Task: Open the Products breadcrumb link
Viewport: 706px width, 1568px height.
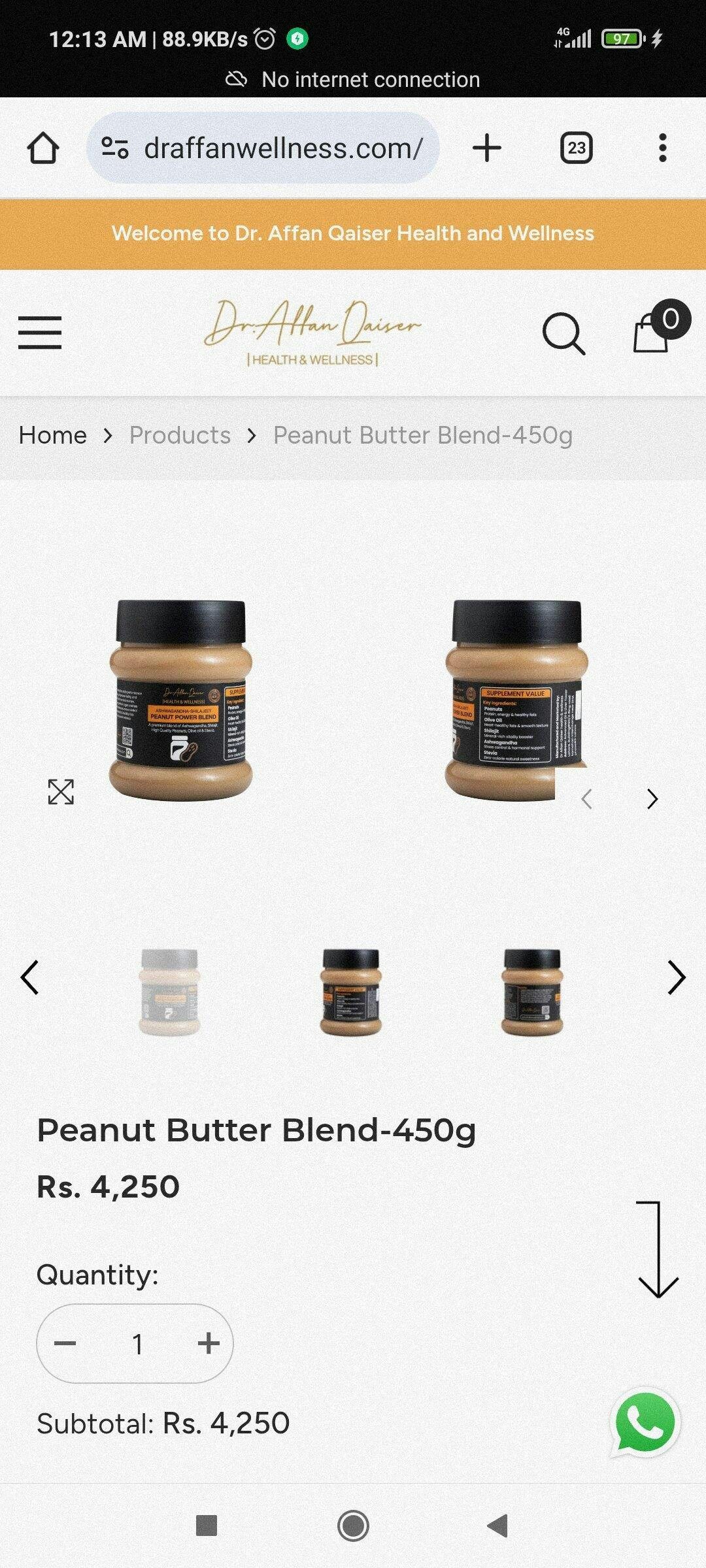Action: 180,435
